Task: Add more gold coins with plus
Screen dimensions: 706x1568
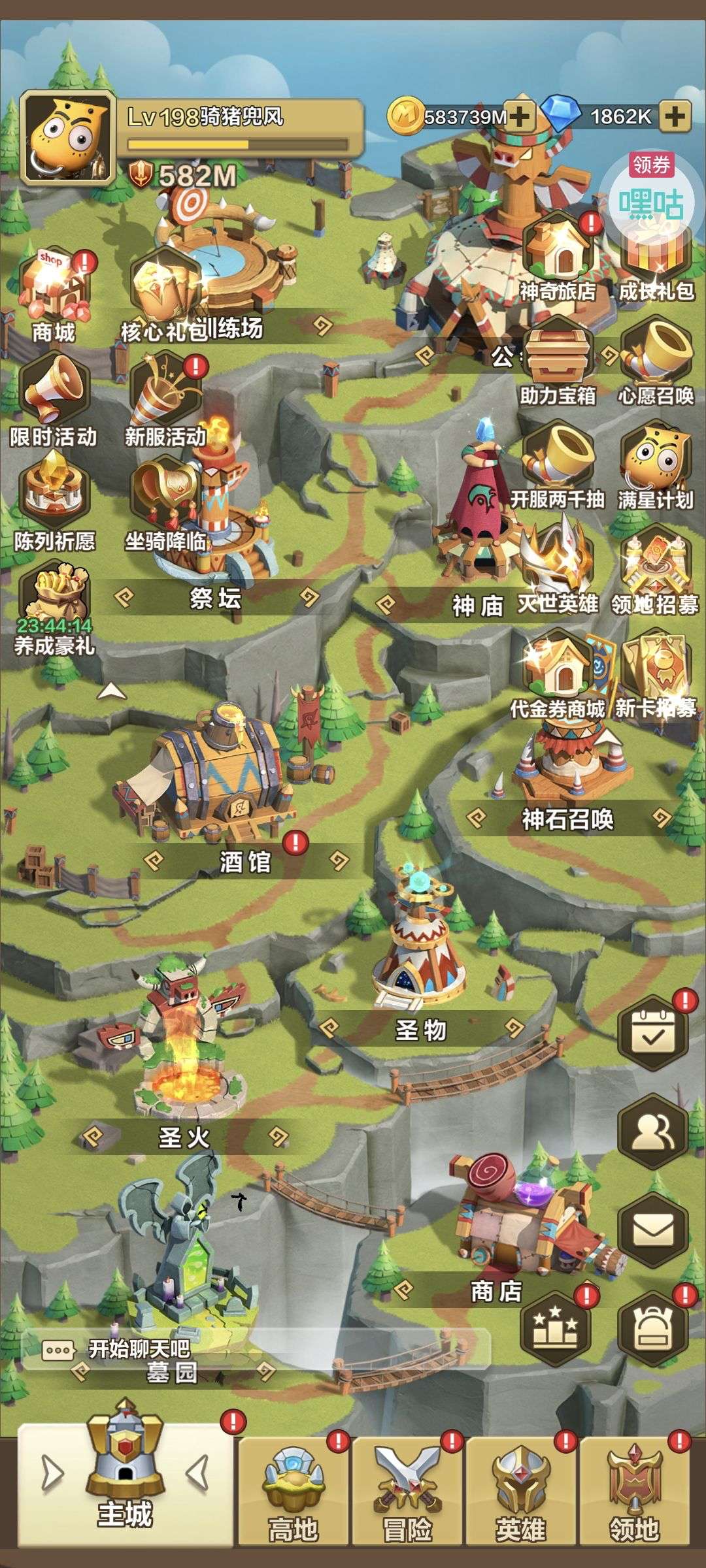Action: point(520,117)
